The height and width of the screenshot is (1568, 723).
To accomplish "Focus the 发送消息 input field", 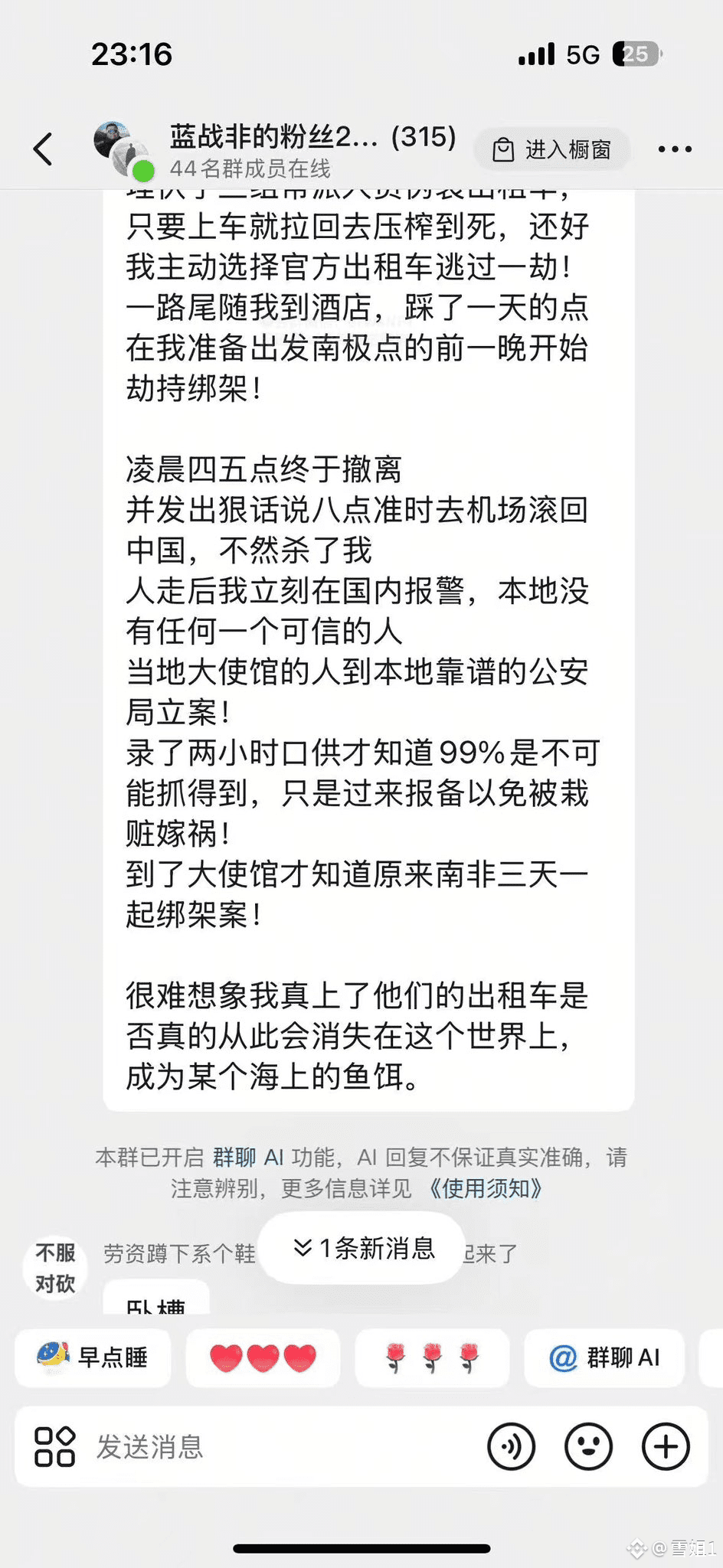I will 283,1446.
